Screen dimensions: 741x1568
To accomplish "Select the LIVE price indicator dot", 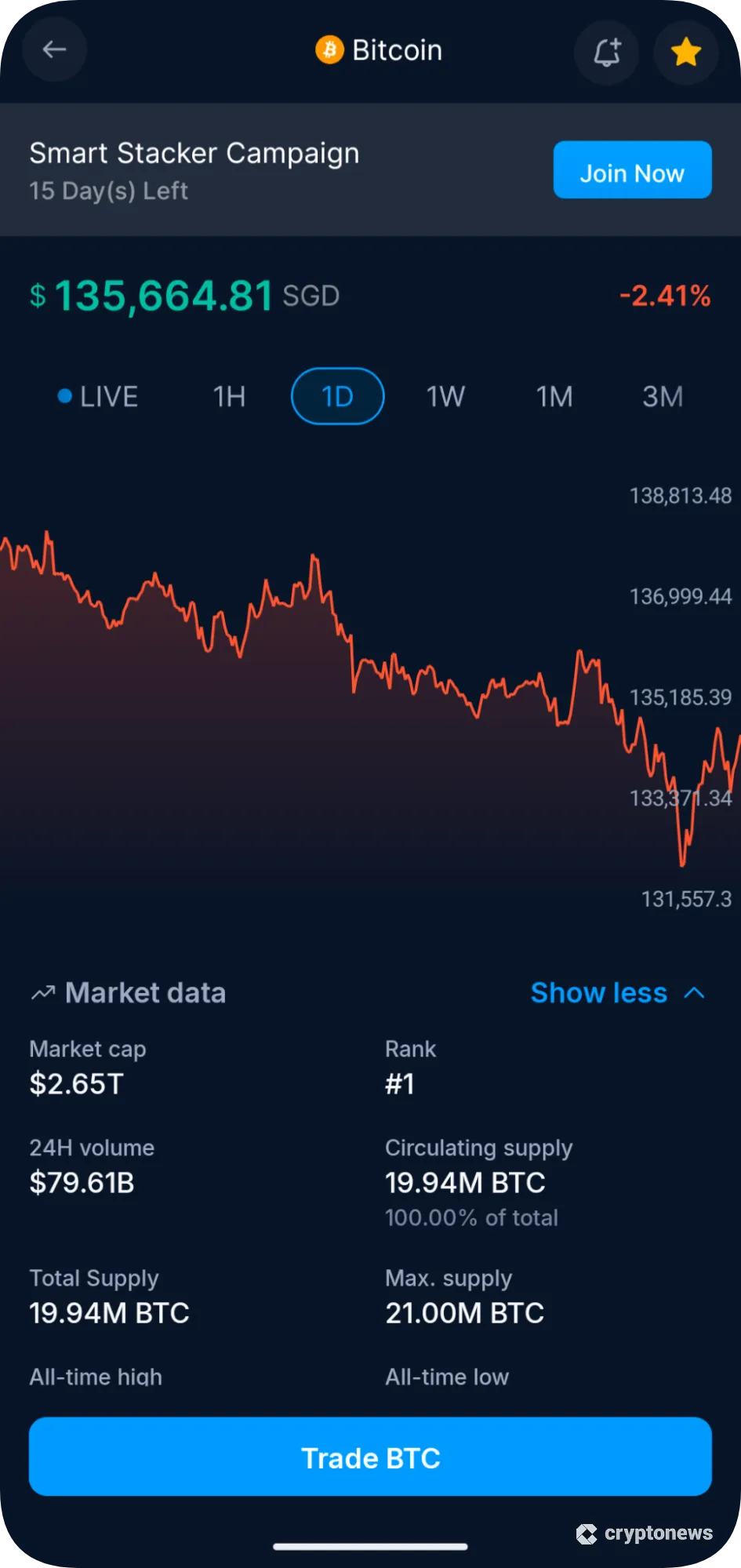I will [65, 396].
